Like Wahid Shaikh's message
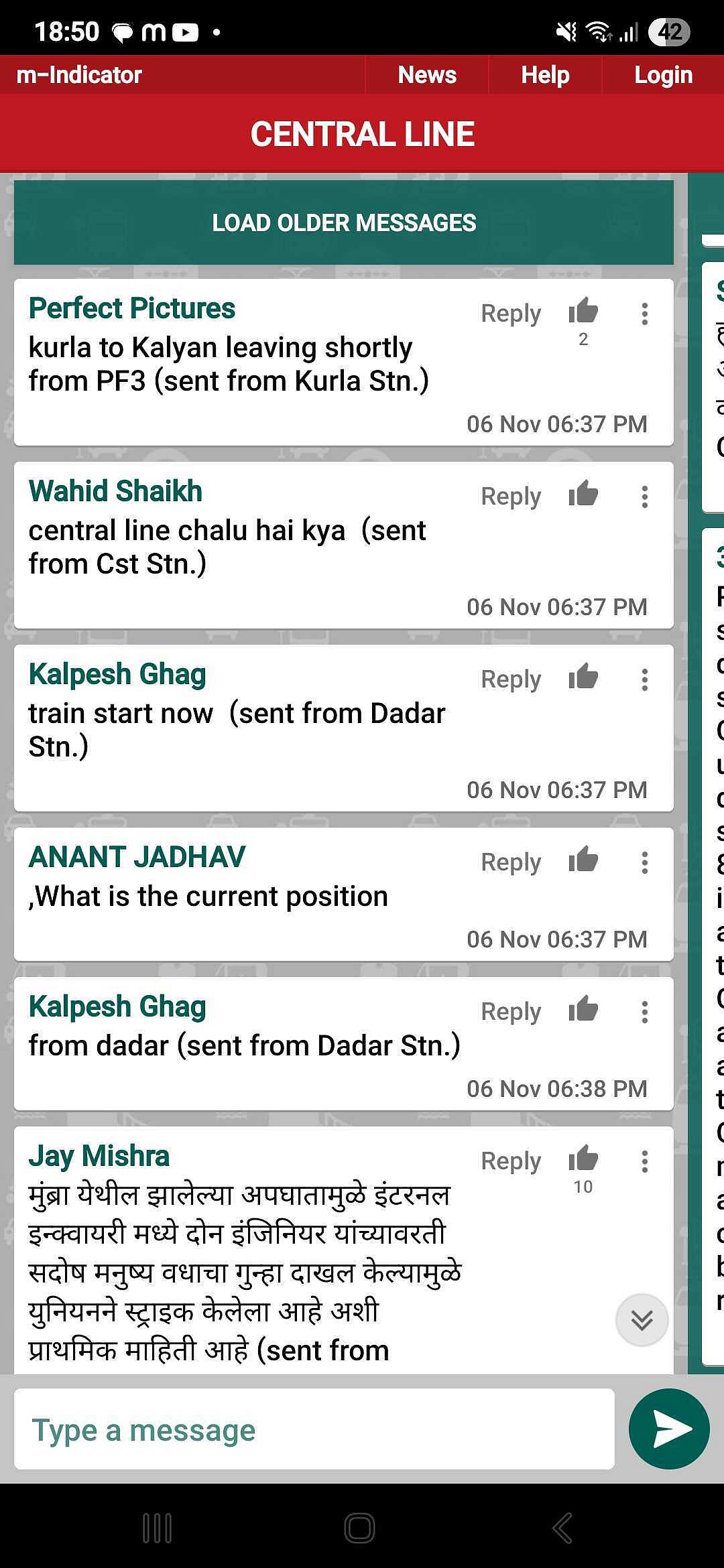 (x=583, y=495)
